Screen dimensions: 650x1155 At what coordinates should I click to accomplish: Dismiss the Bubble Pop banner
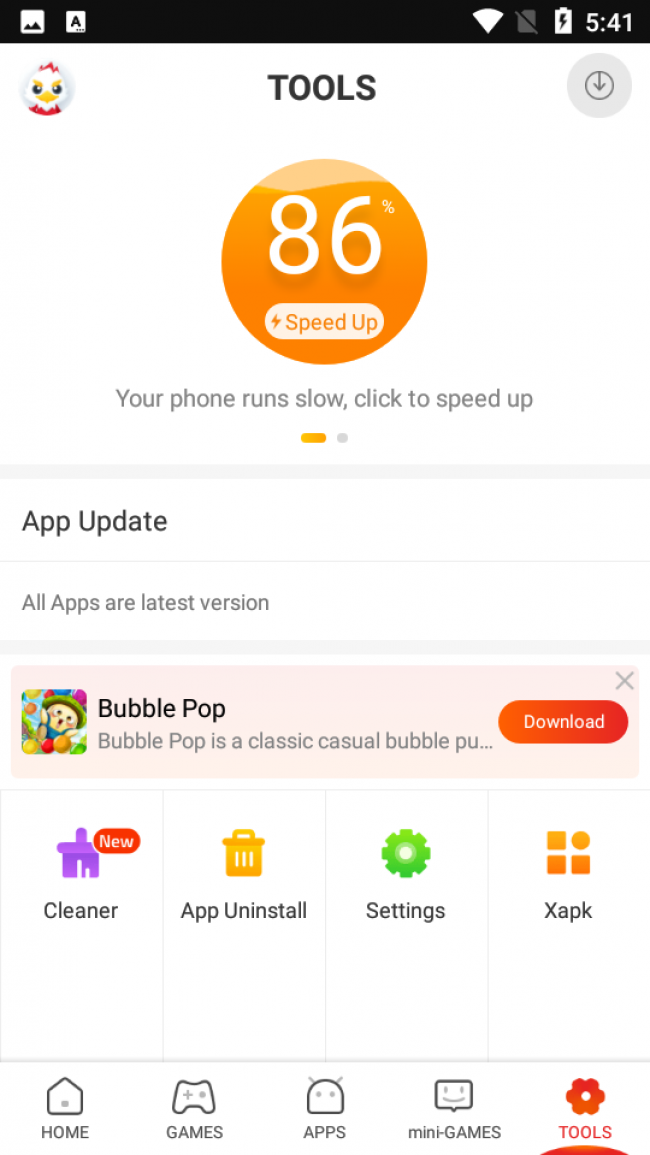(625, 681)
